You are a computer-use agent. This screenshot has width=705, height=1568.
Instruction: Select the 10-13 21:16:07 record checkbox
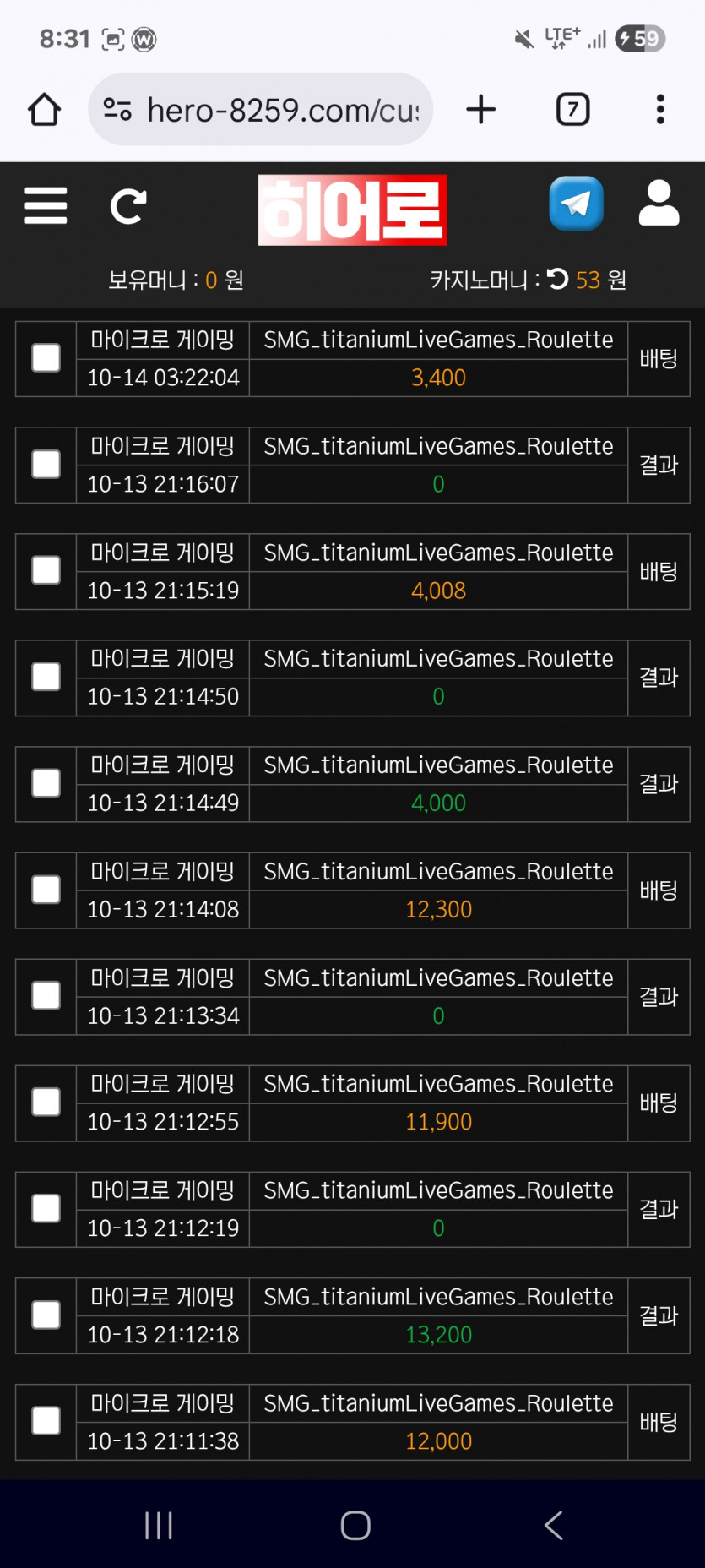(x=46, y=464)
